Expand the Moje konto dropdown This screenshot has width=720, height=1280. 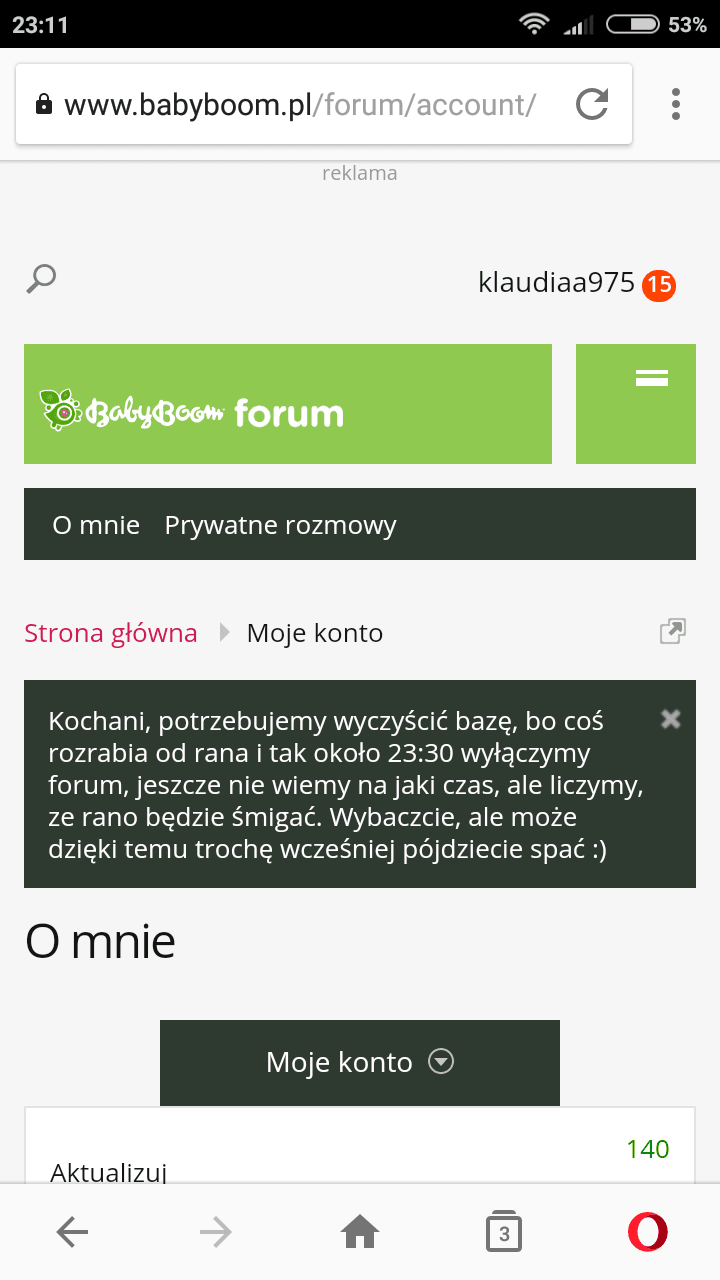(x=360, y=1062)
